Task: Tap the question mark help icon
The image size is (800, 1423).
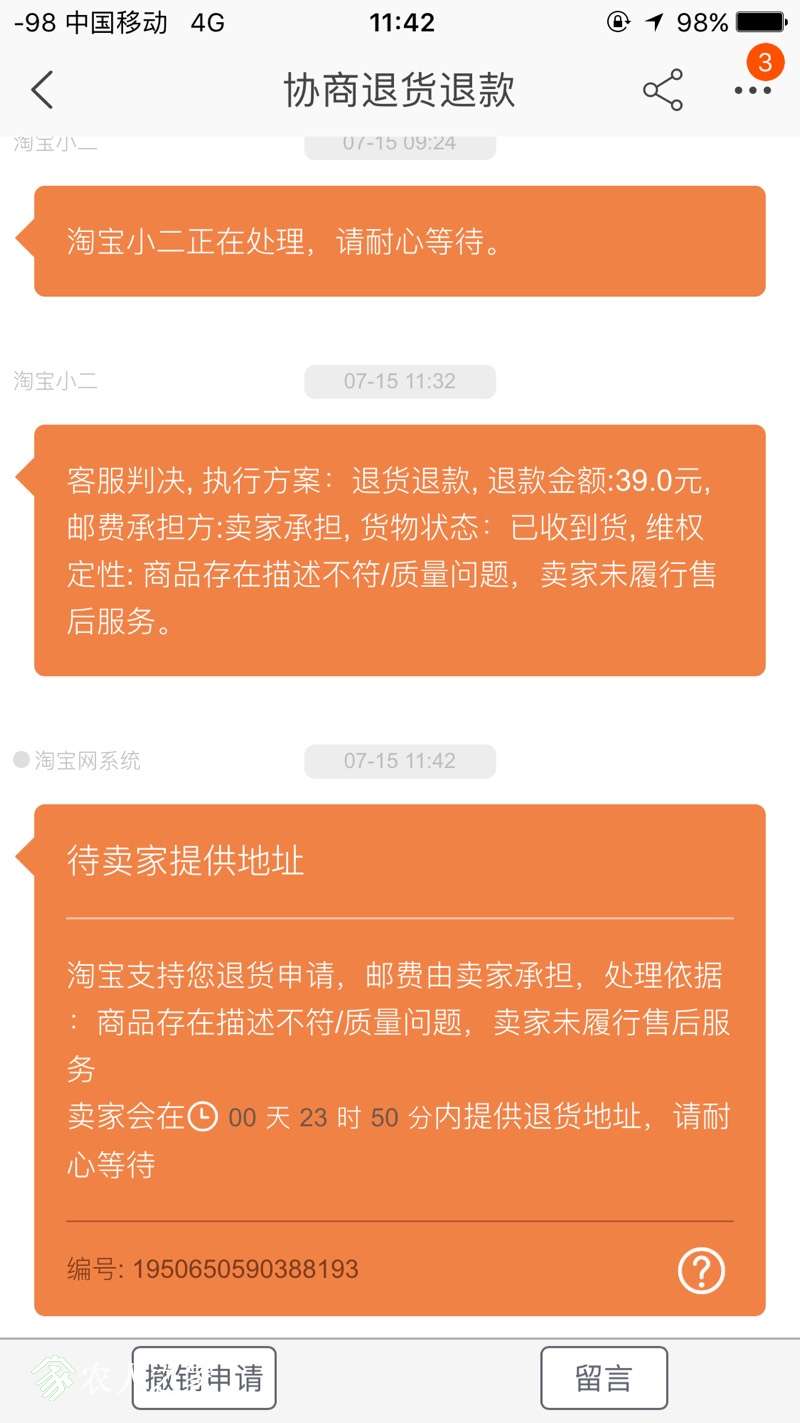Action: click(x=701, y=1270)
